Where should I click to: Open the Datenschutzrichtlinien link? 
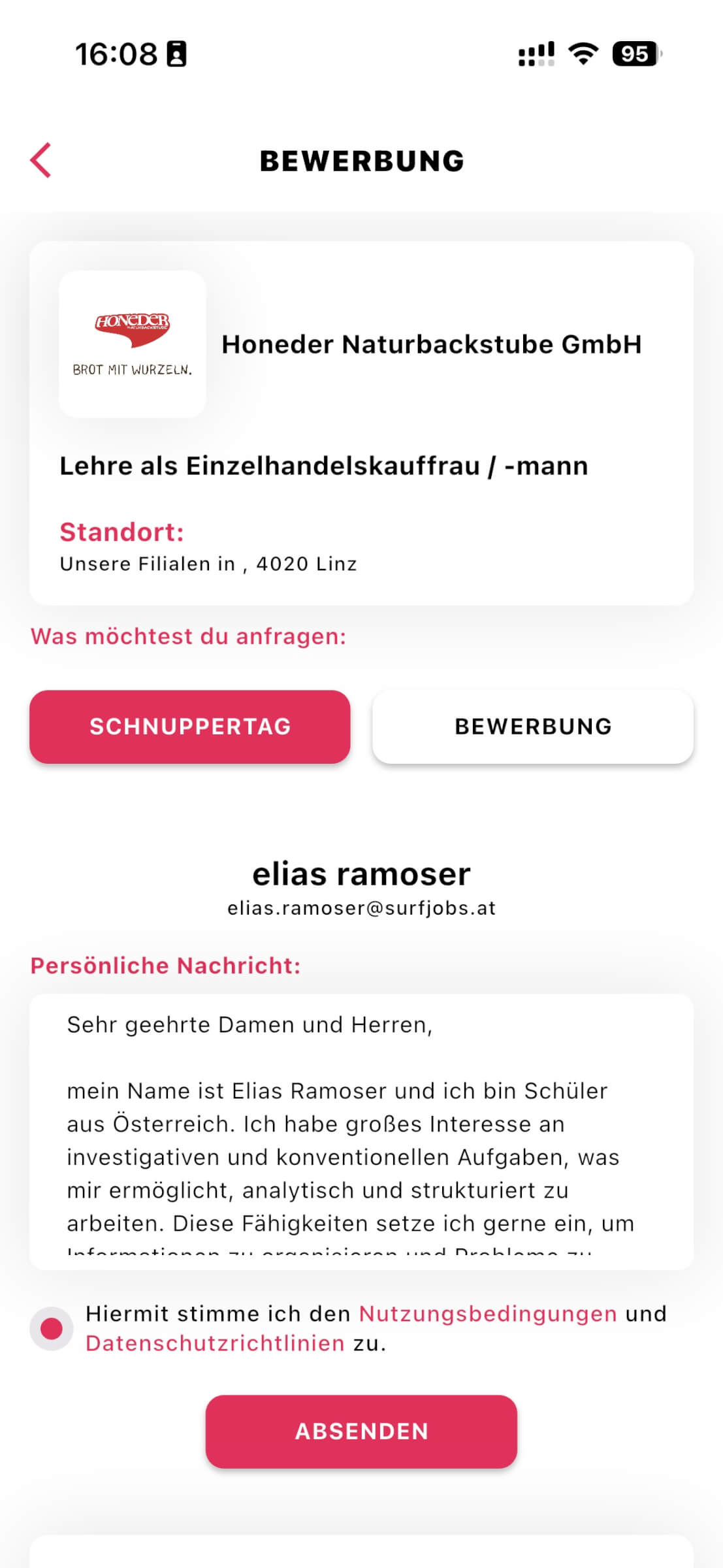[215, 1343]
